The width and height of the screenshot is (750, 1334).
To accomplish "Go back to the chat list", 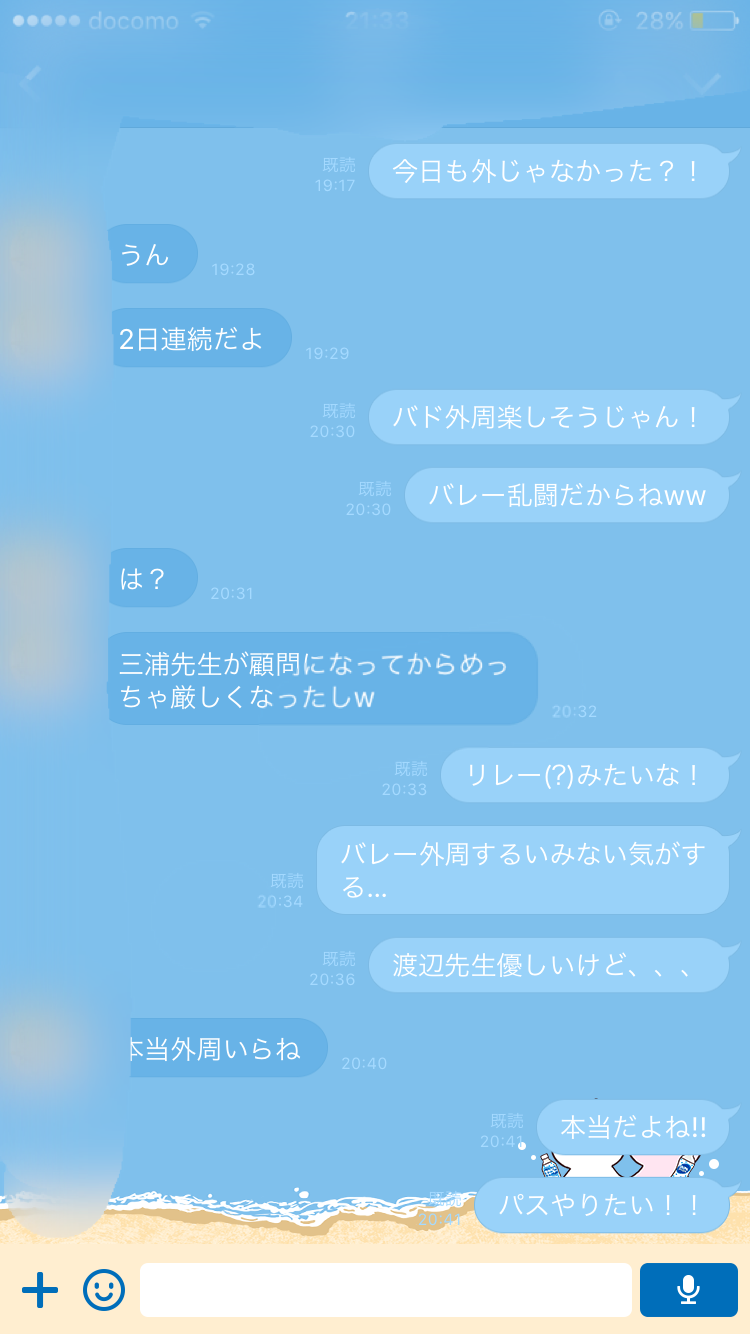I will click(29, 82).
